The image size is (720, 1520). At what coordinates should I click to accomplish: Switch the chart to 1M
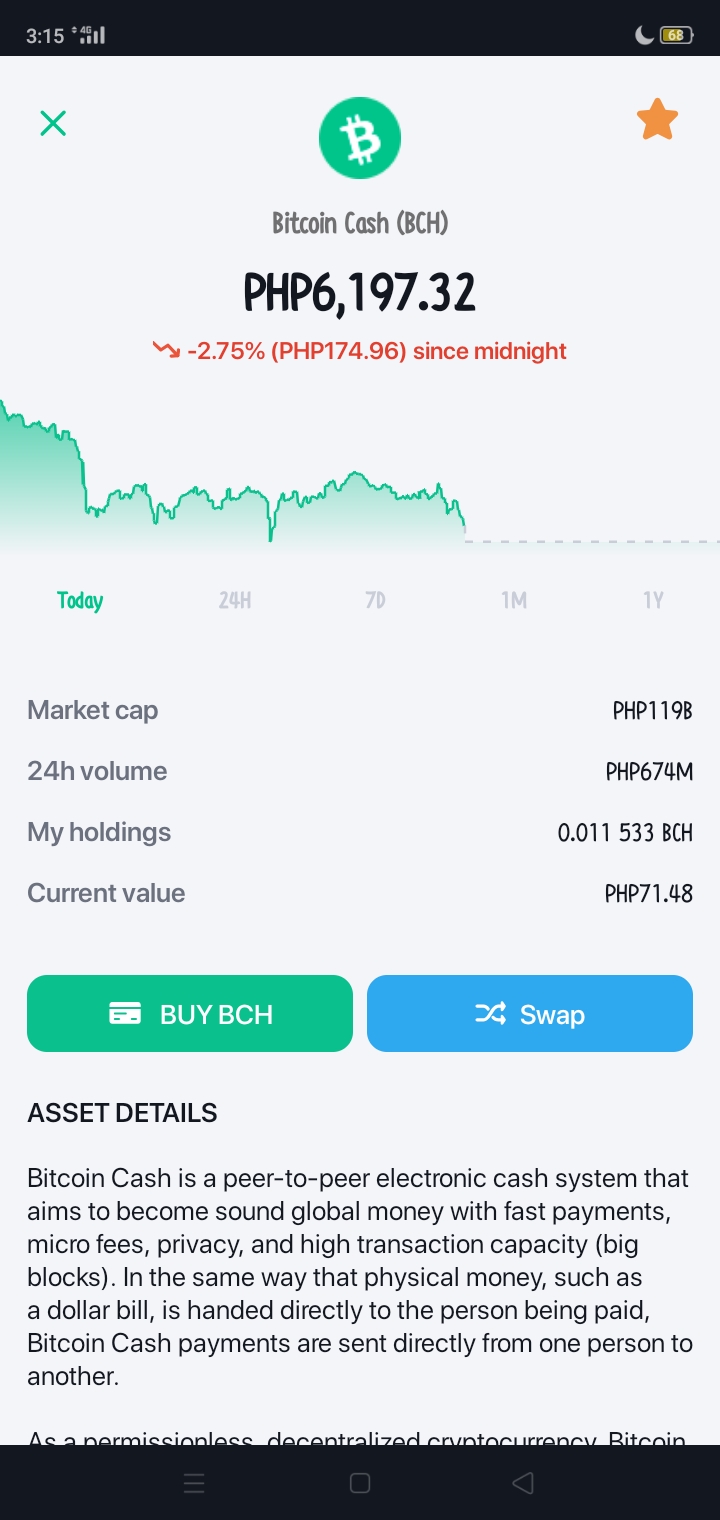(x=514, y=600)
